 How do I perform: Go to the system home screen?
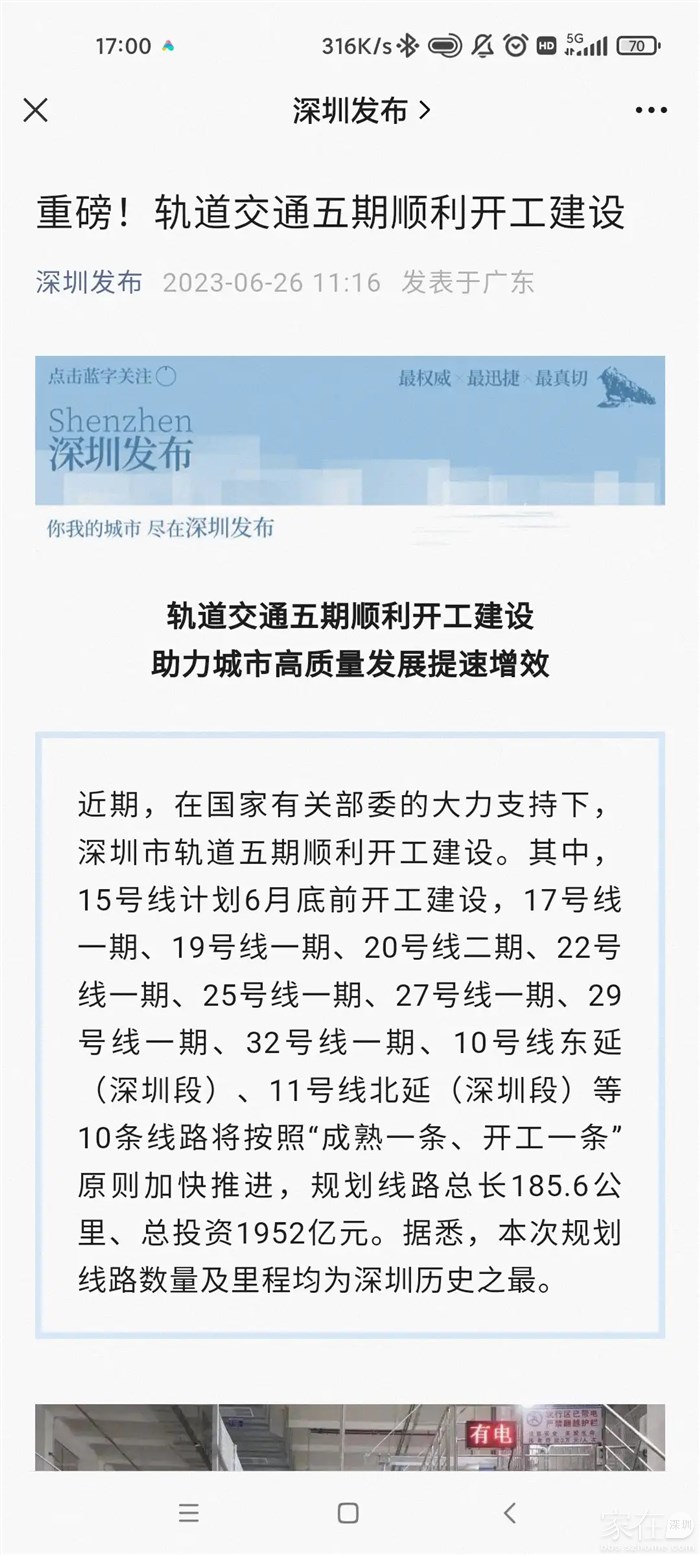348,1513
